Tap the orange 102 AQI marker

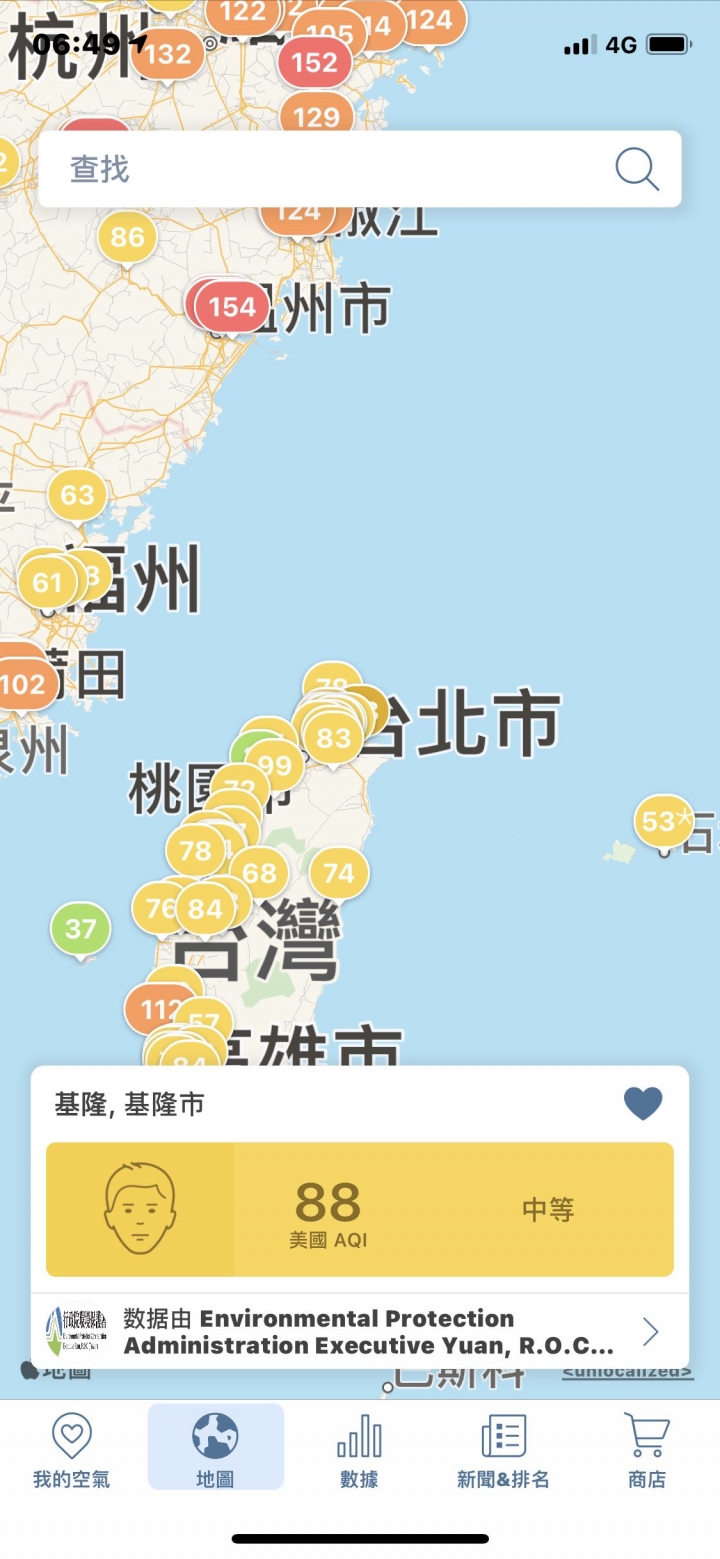pyautogui.click(x=22, y=685)
